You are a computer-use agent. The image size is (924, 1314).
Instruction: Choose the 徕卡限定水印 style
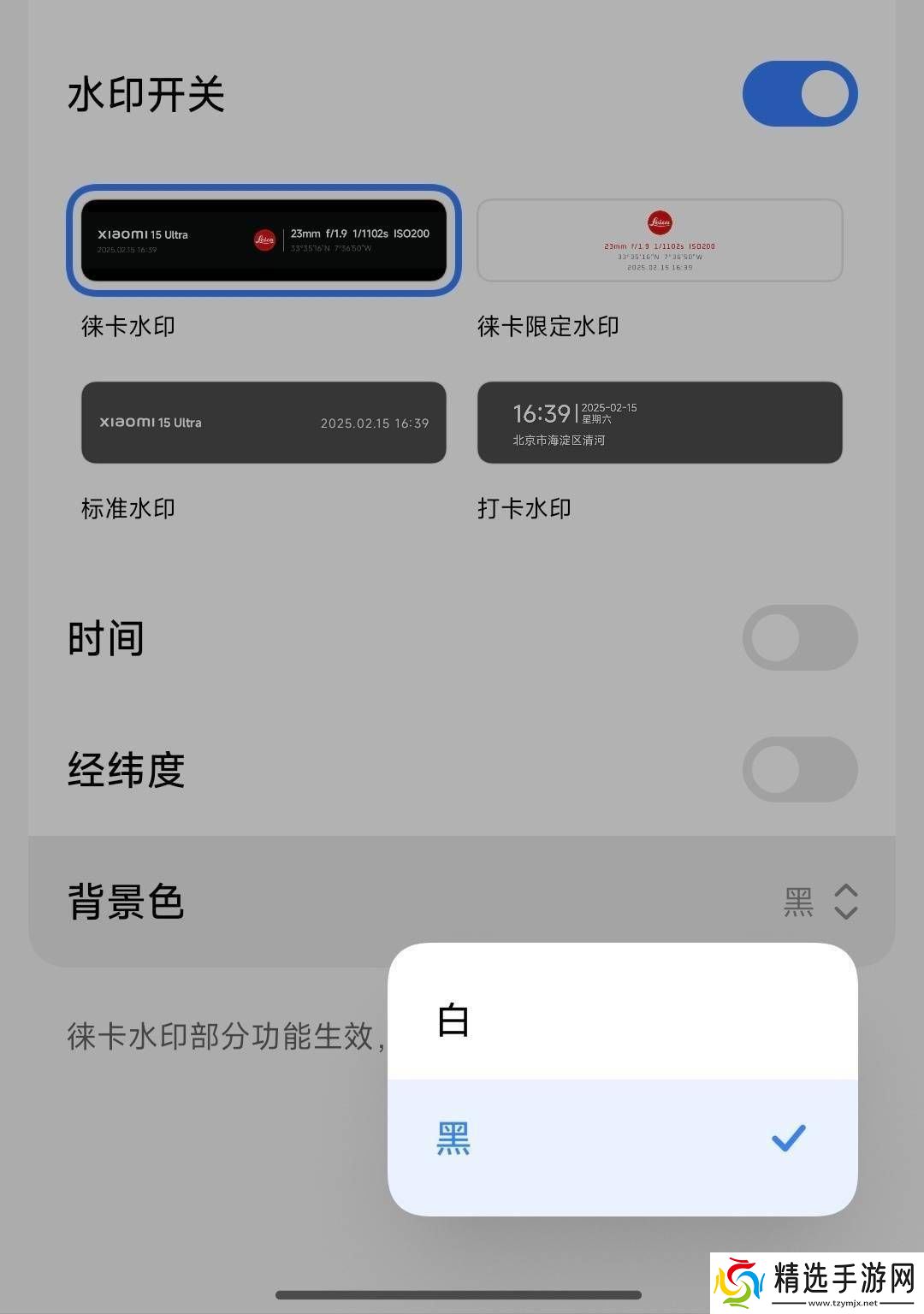point(660,240)
